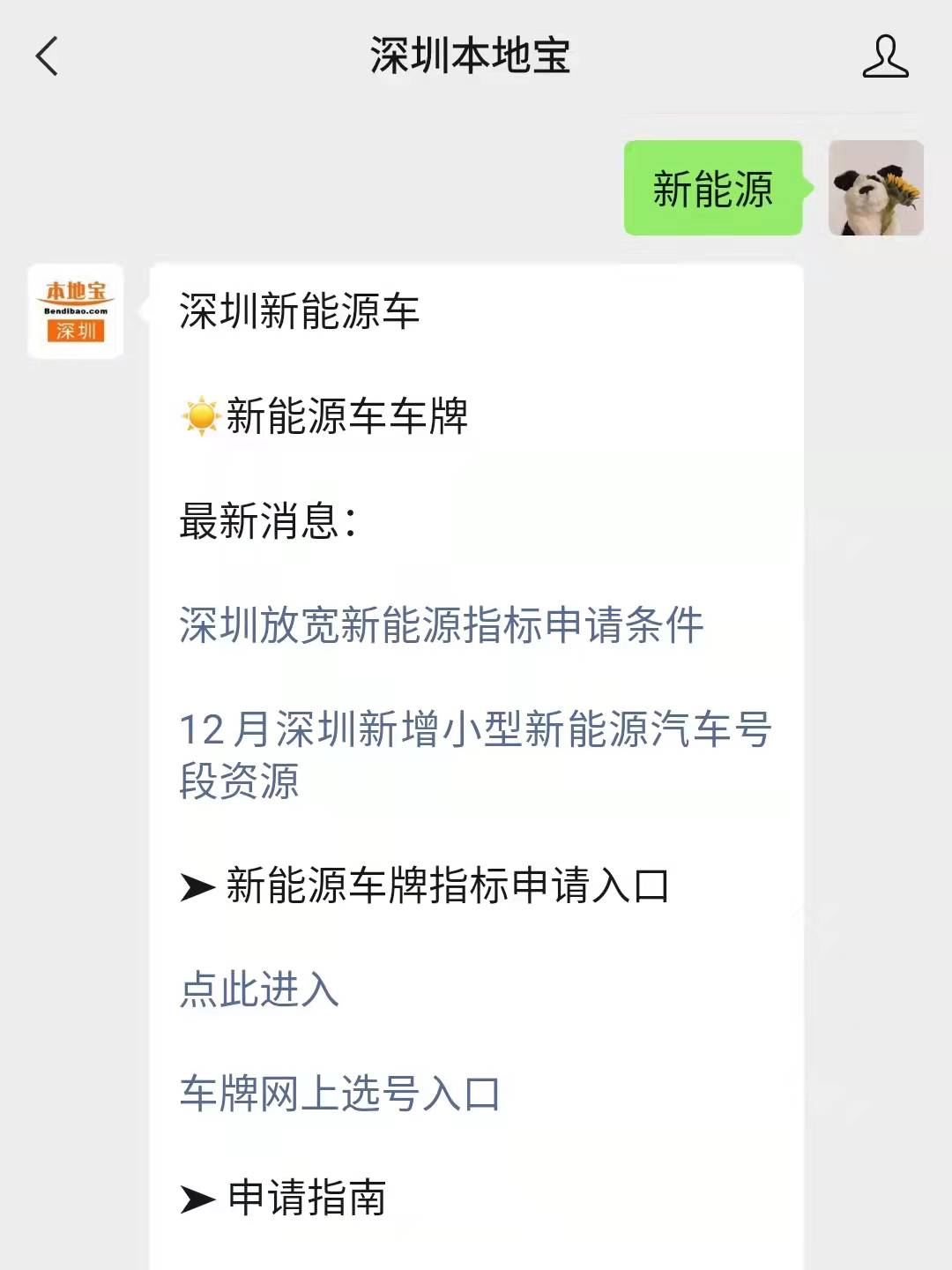This screenshot has height=1270, width=952.
Task: Open 车牌网上选号入口 link
Action: click(339, 1094)
